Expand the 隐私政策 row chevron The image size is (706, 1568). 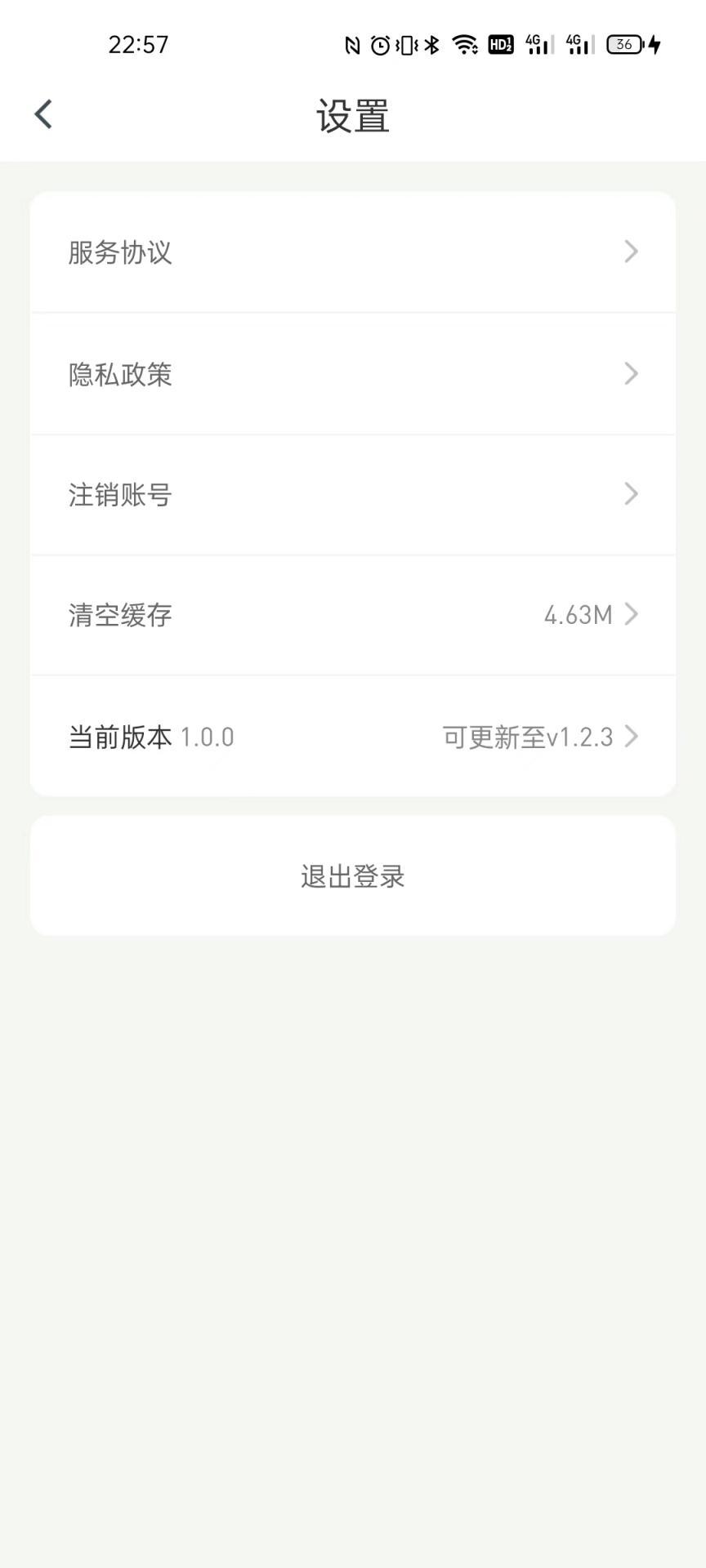coord(630,374)
